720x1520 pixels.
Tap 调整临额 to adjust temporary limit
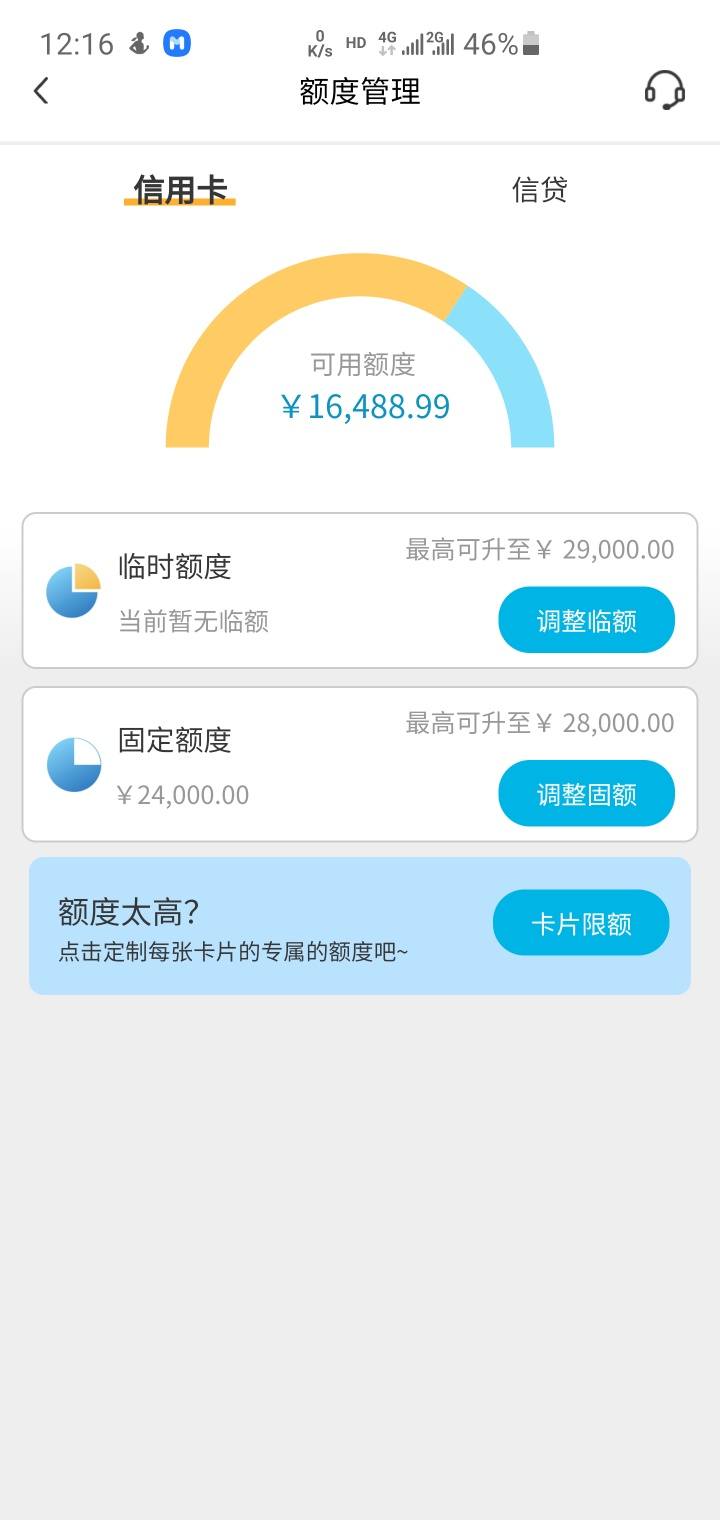click(x=587, y=620)
